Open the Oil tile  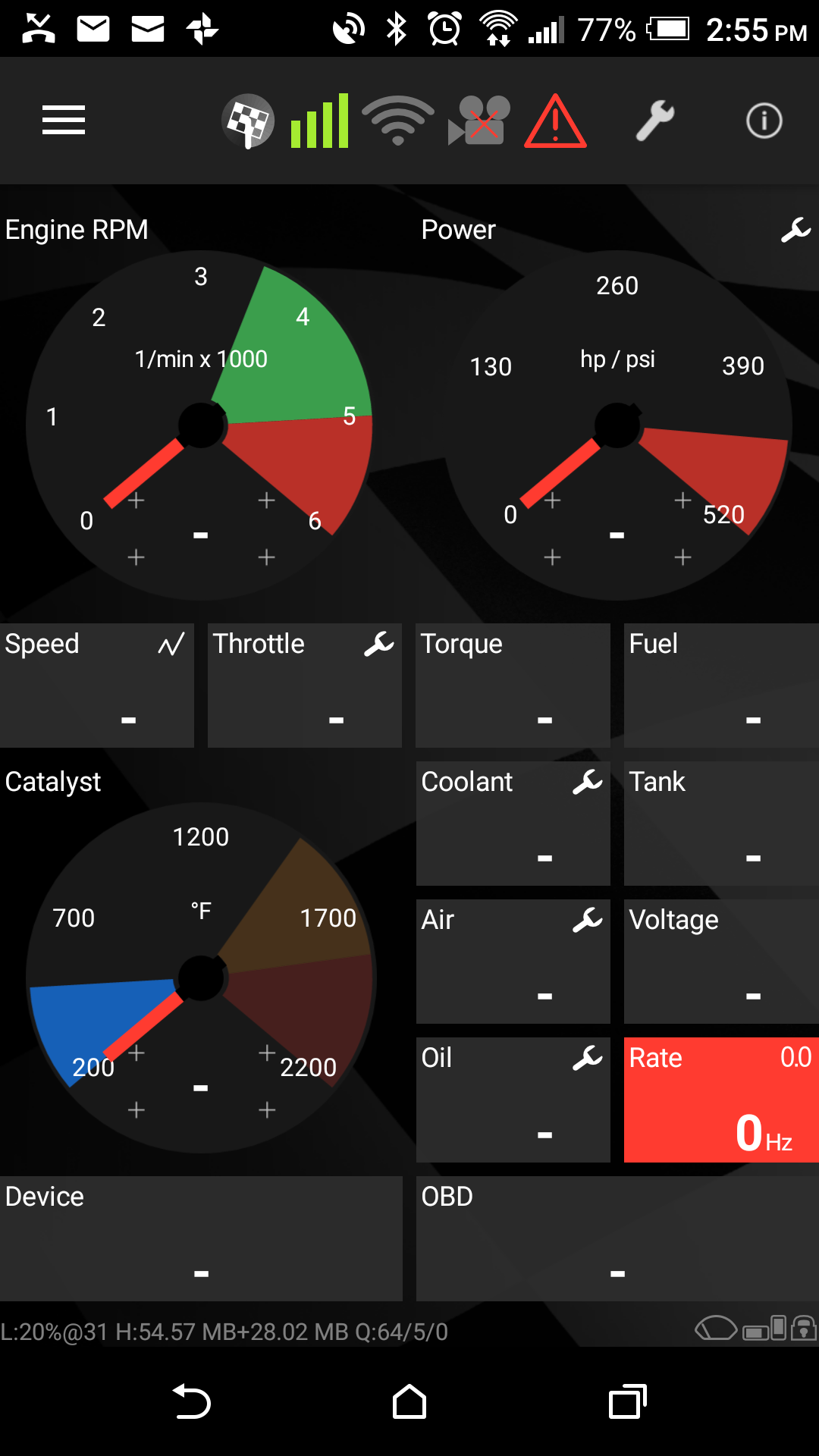click(x=513, y=1100)
